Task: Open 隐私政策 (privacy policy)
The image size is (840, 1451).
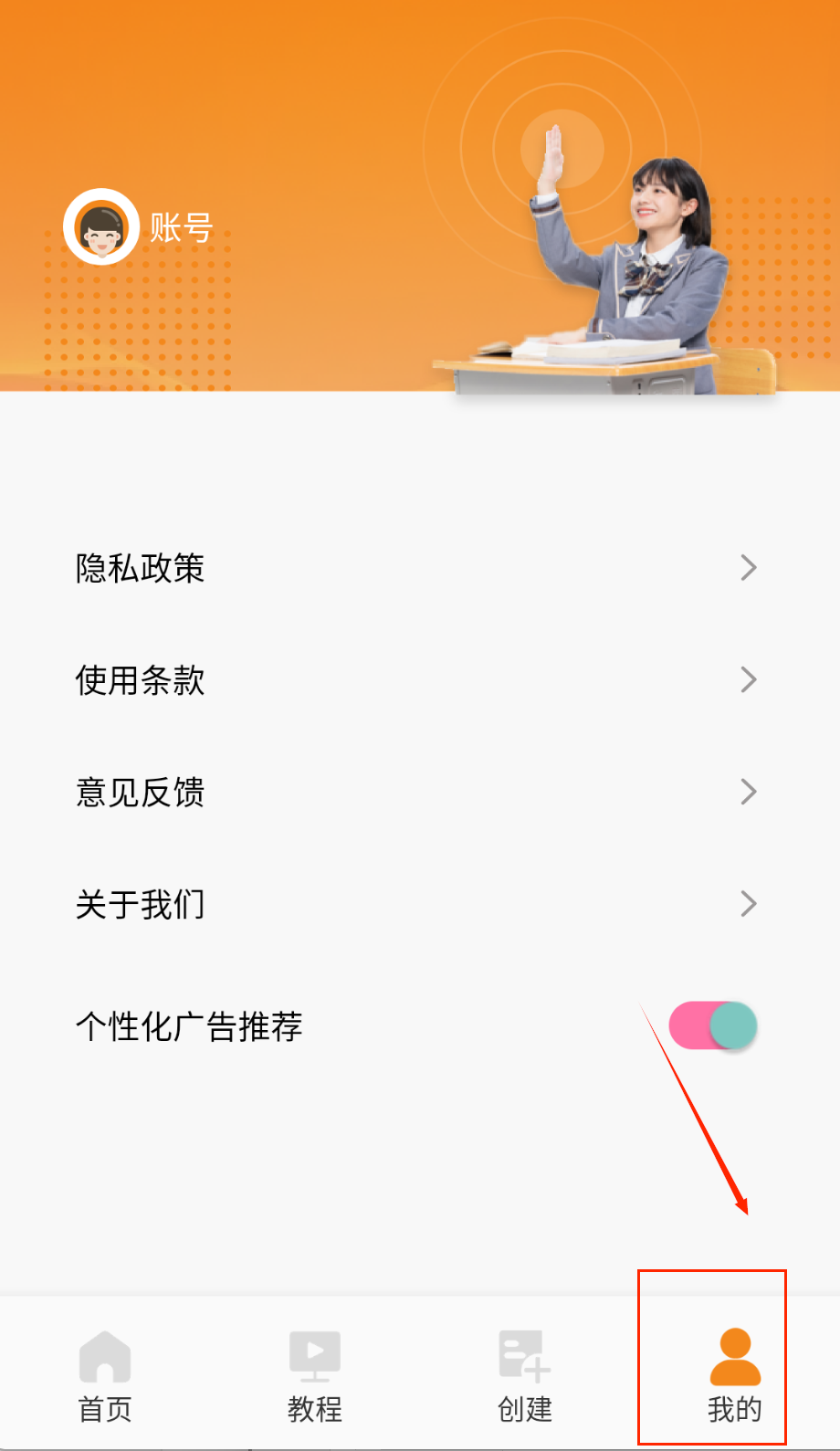Action: click(415, 568)
